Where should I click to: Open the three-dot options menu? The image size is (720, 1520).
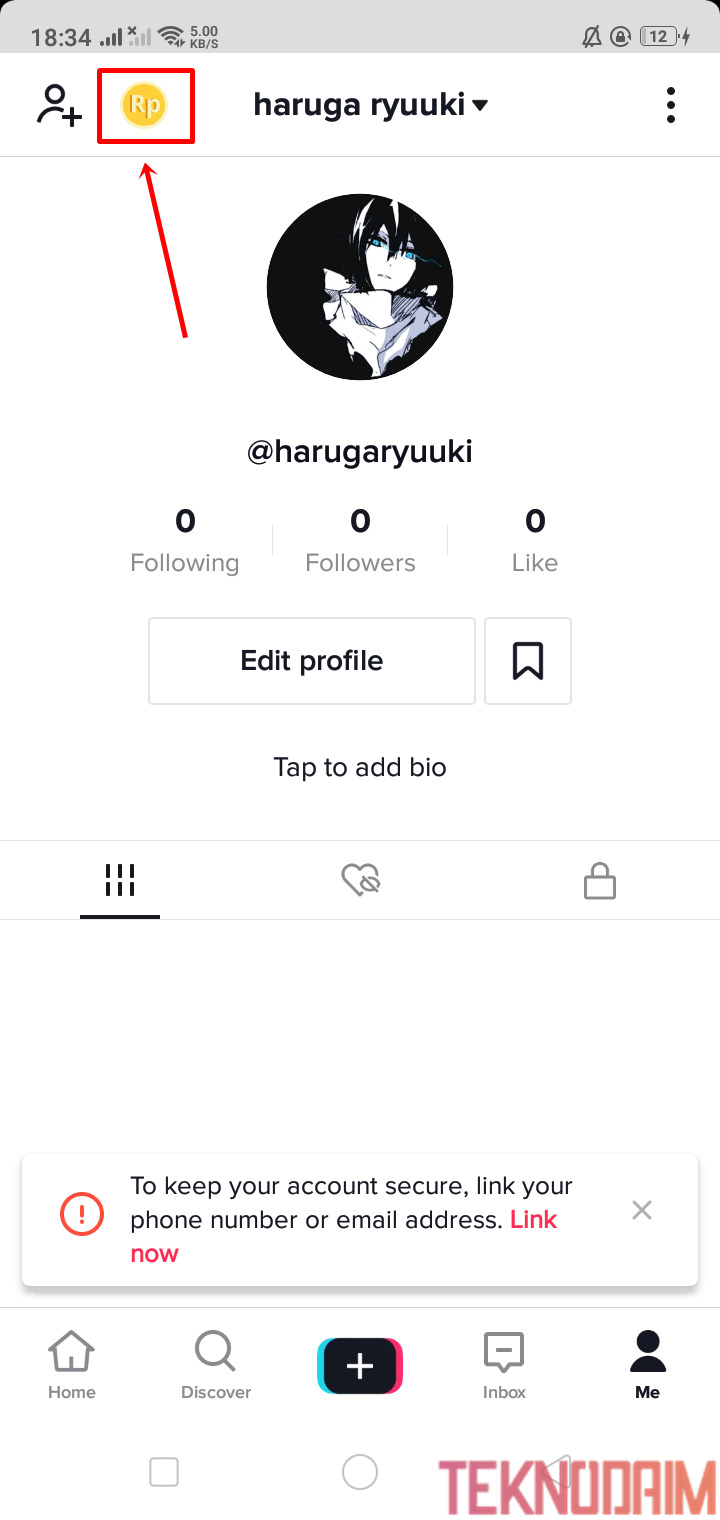pos(670,105)
